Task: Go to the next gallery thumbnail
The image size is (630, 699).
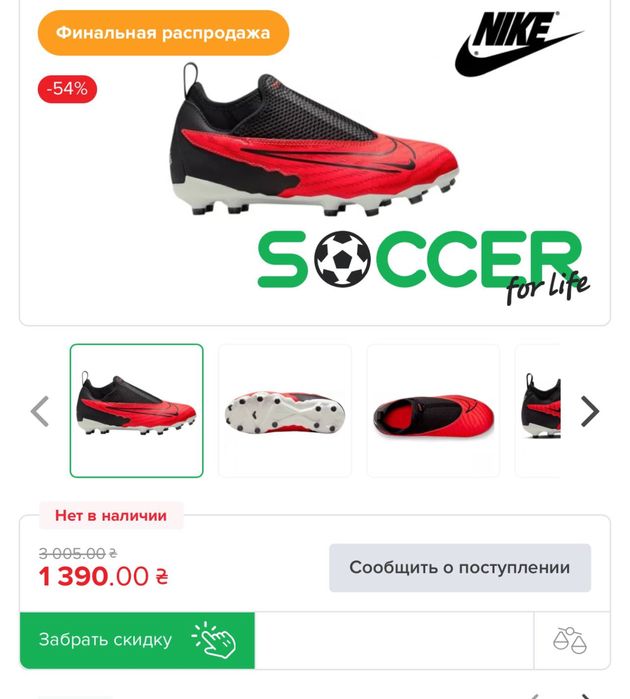Action: pos(590,411)
